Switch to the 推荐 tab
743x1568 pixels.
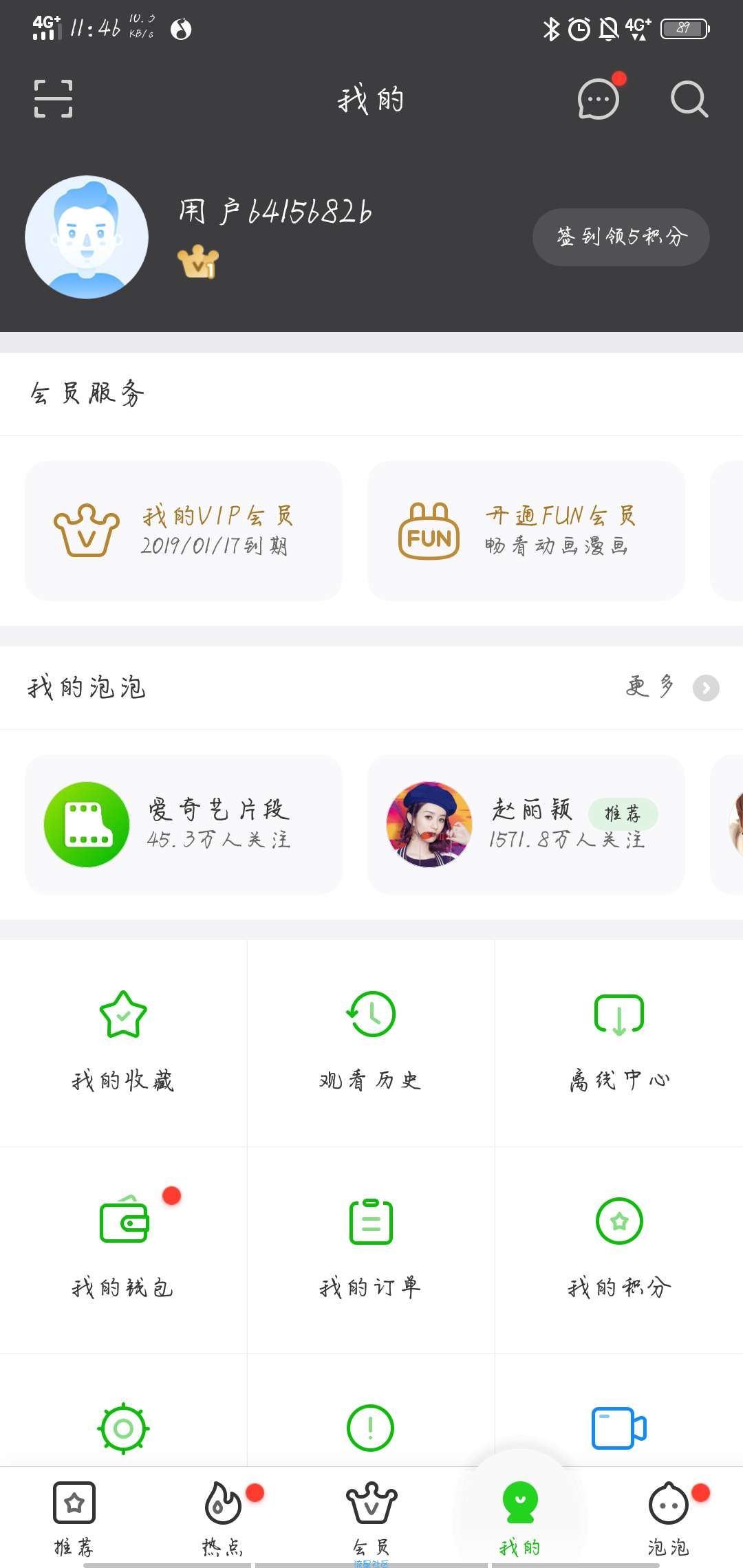coord(74,1516)
